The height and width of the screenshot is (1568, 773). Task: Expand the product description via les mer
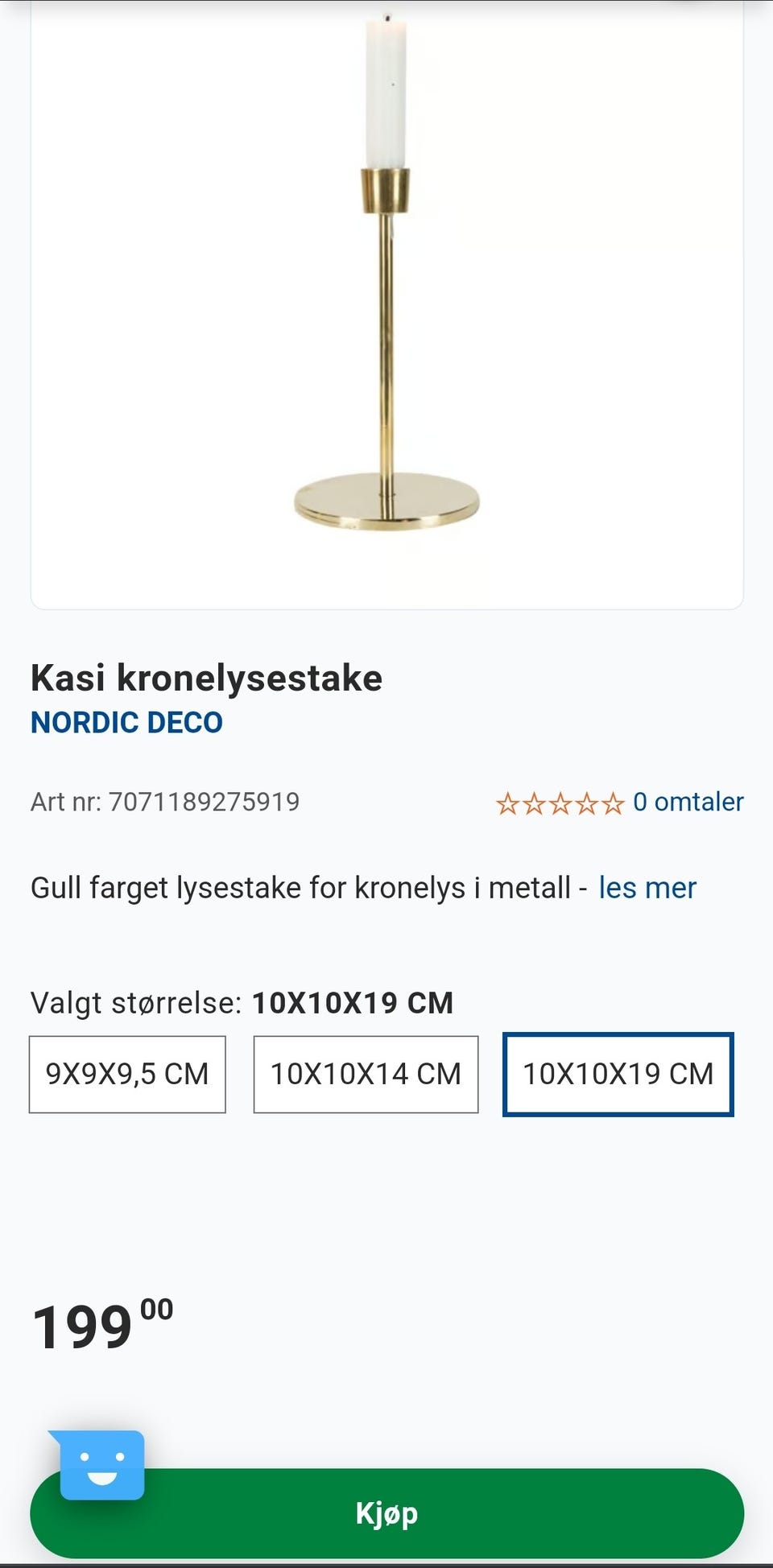coord(647,888)
